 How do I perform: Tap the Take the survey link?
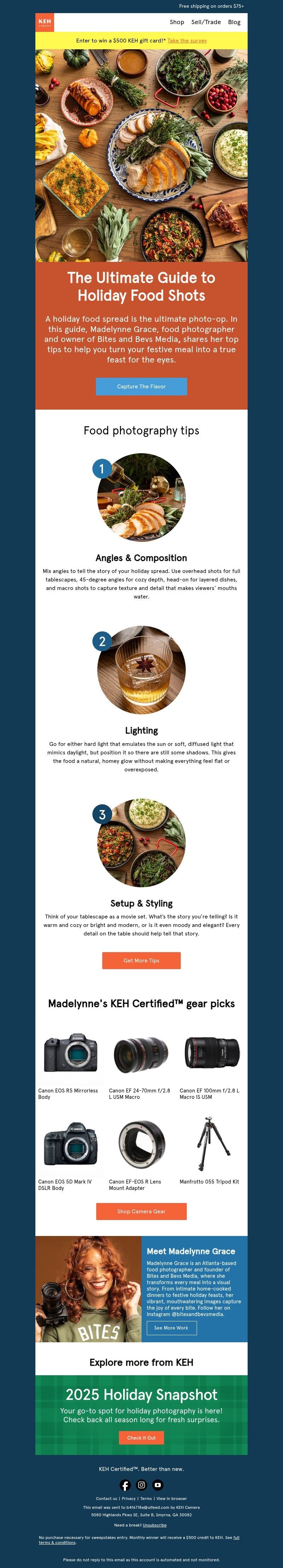(x=187, y=41)
